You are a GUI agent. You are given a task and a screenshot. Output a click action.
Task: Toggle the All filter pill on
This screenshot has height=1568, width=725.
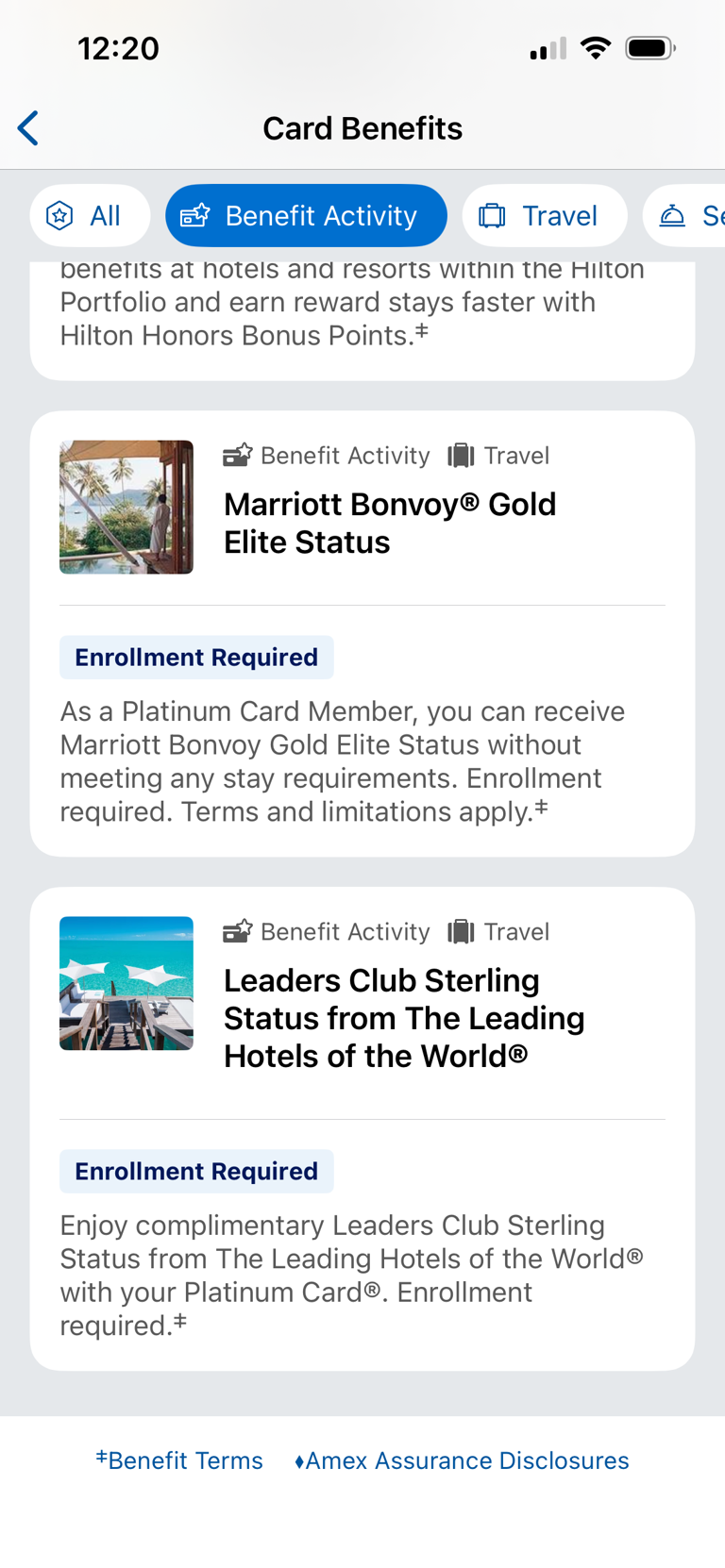coord(90,215)
